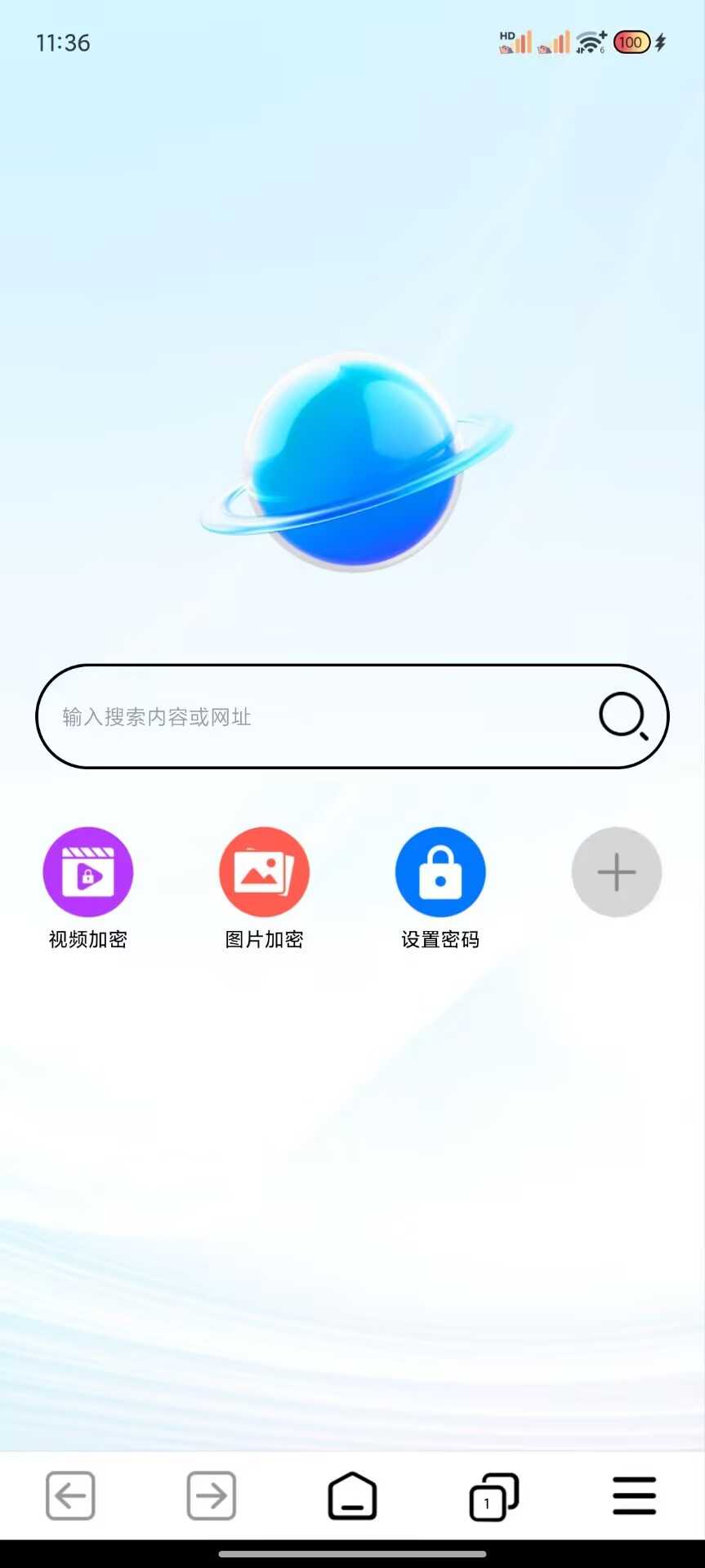705x1568 pixels.
Task: Go to browser home page
Action: (x=352, y=1496)
